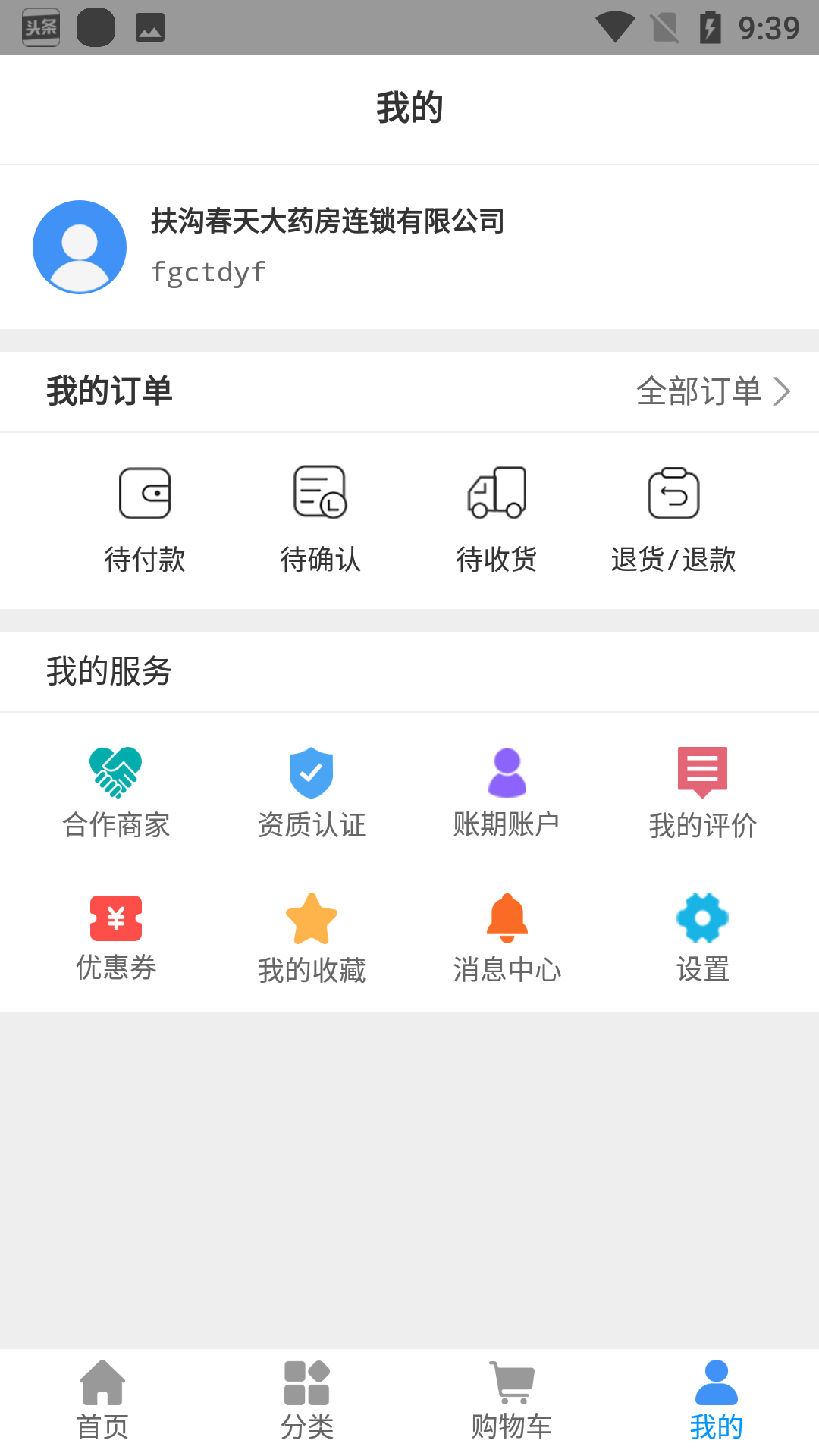This screenshot has width=819, height=1456.
Task: Open credit term account (账期账户)
Action: click(507, 792)
